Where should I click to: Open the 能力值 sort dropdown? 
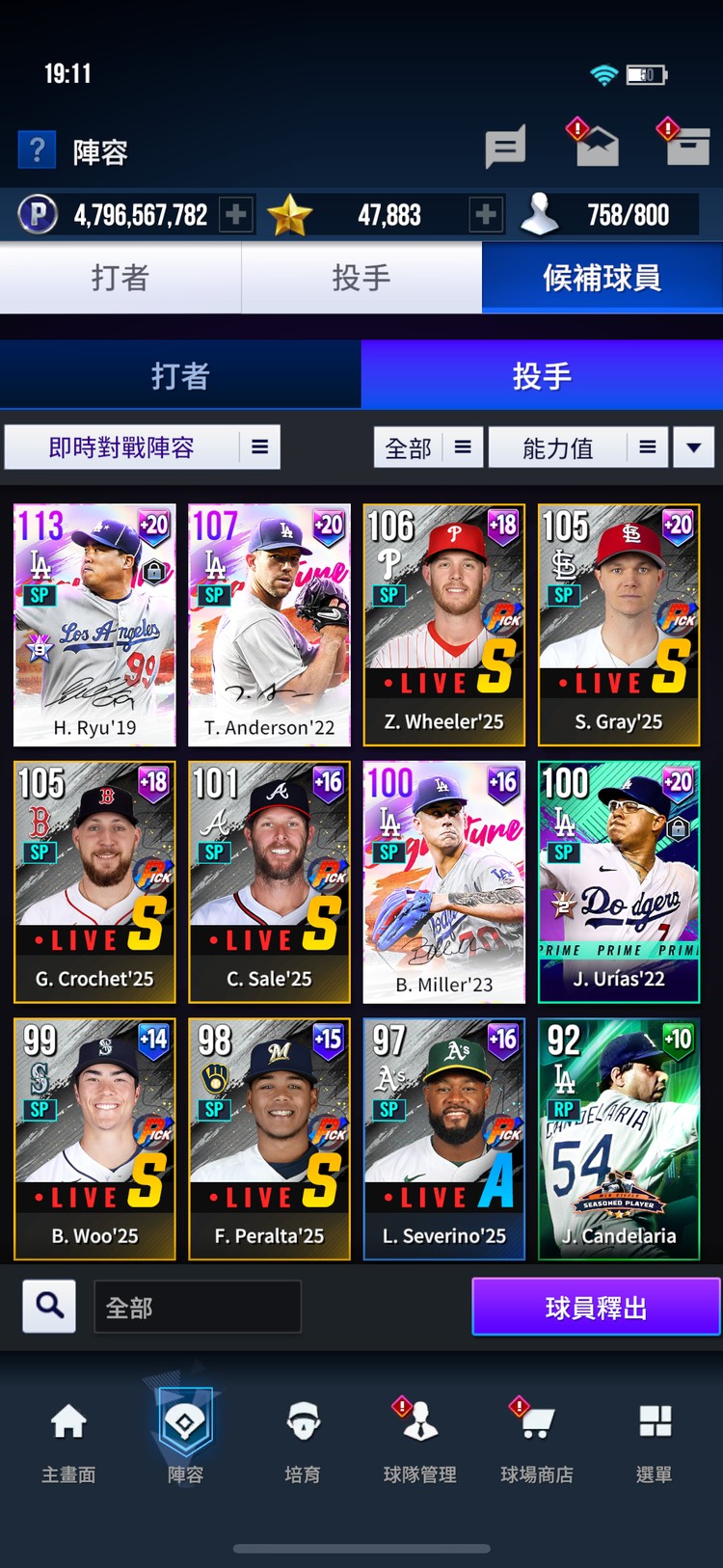click(x=576, y=447)
